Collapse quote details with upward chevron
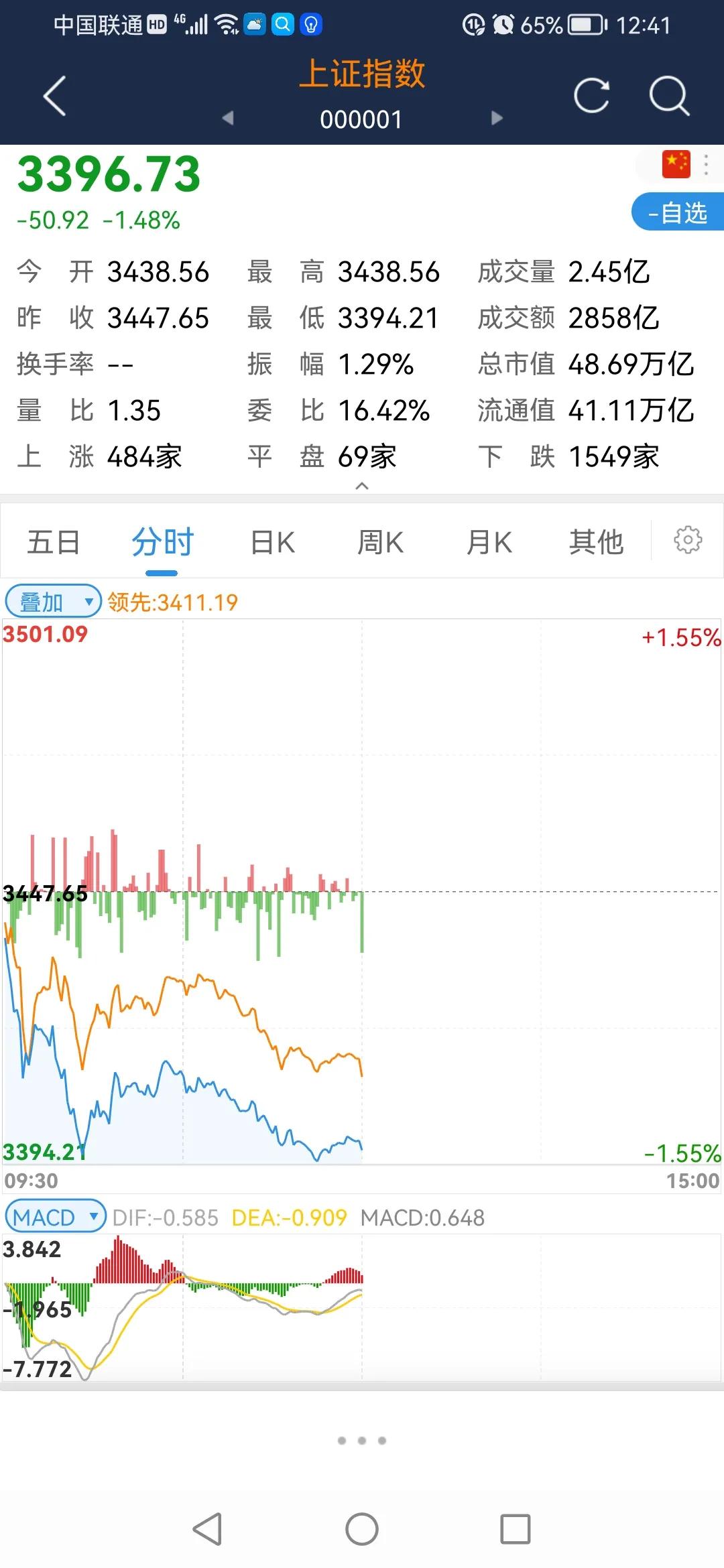724x1568 pixels. [x=362, y=487]
